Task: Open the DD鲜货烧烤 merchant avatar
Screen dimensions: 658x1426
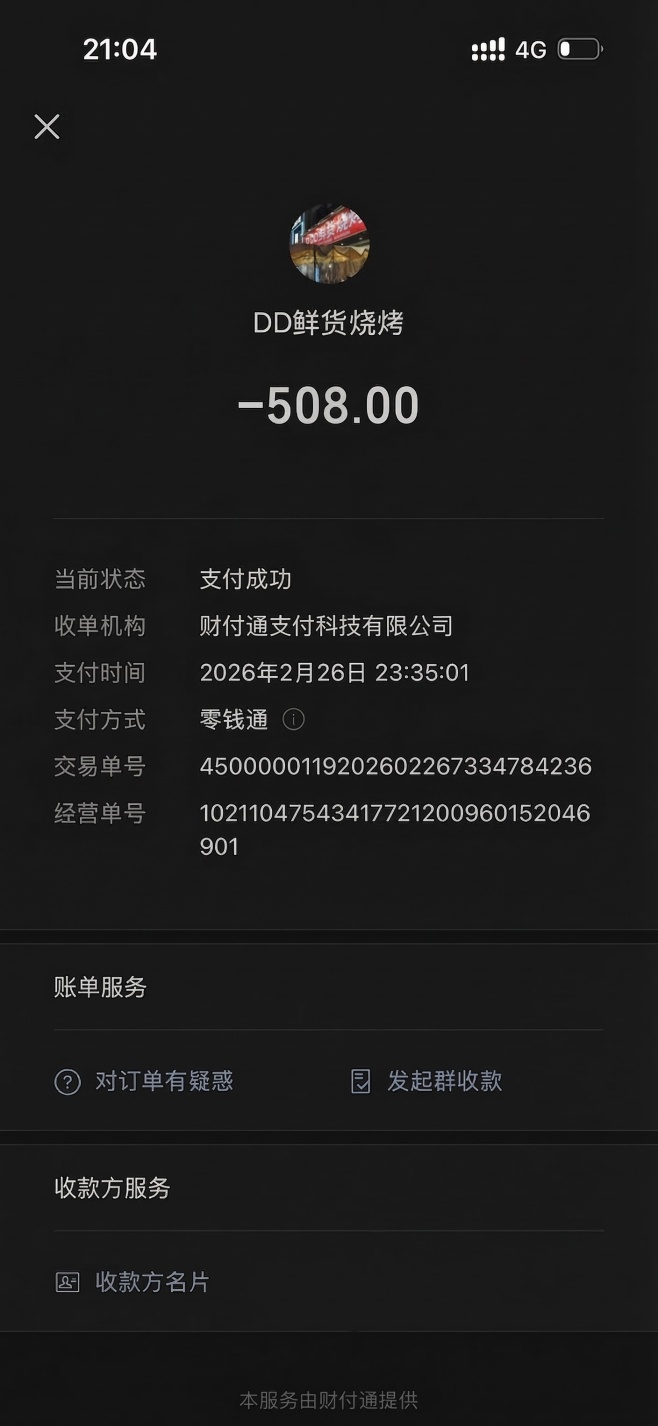Action: (x=329, y=244)
